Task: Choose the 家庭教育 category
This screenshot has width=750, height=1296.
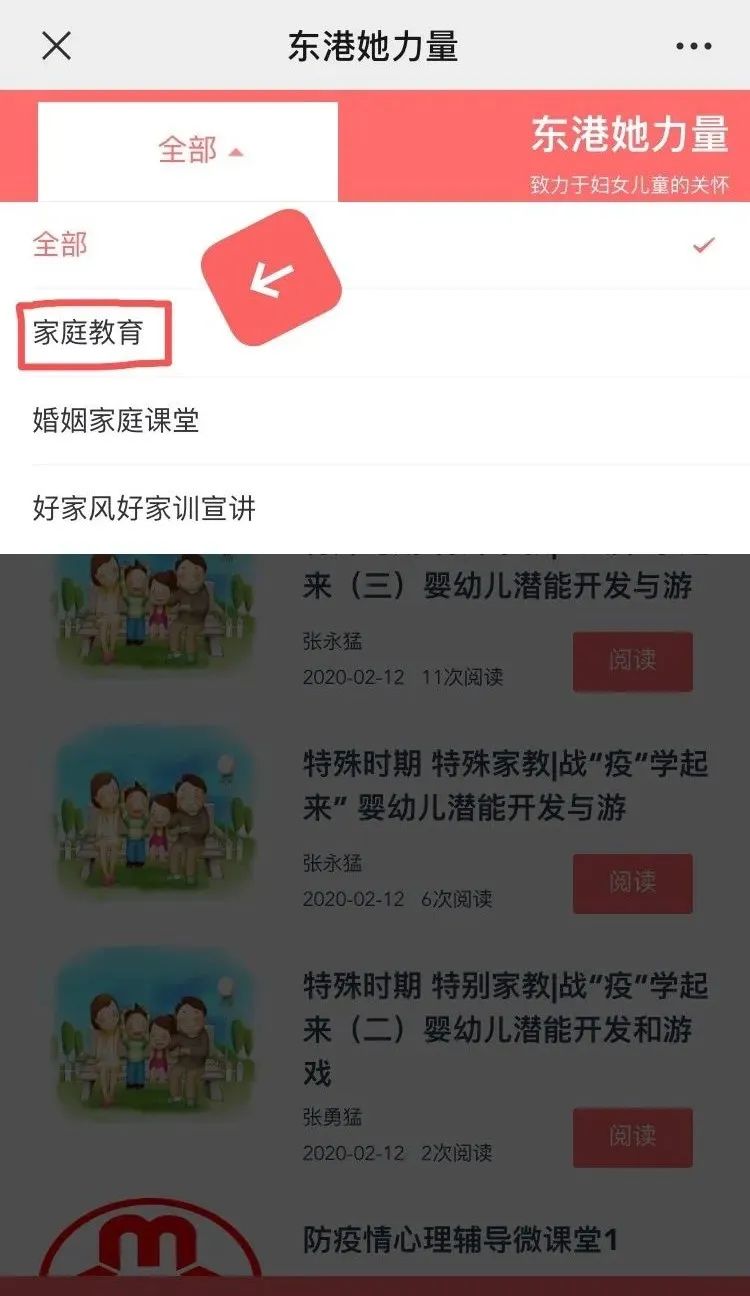Action: (375, 333)
